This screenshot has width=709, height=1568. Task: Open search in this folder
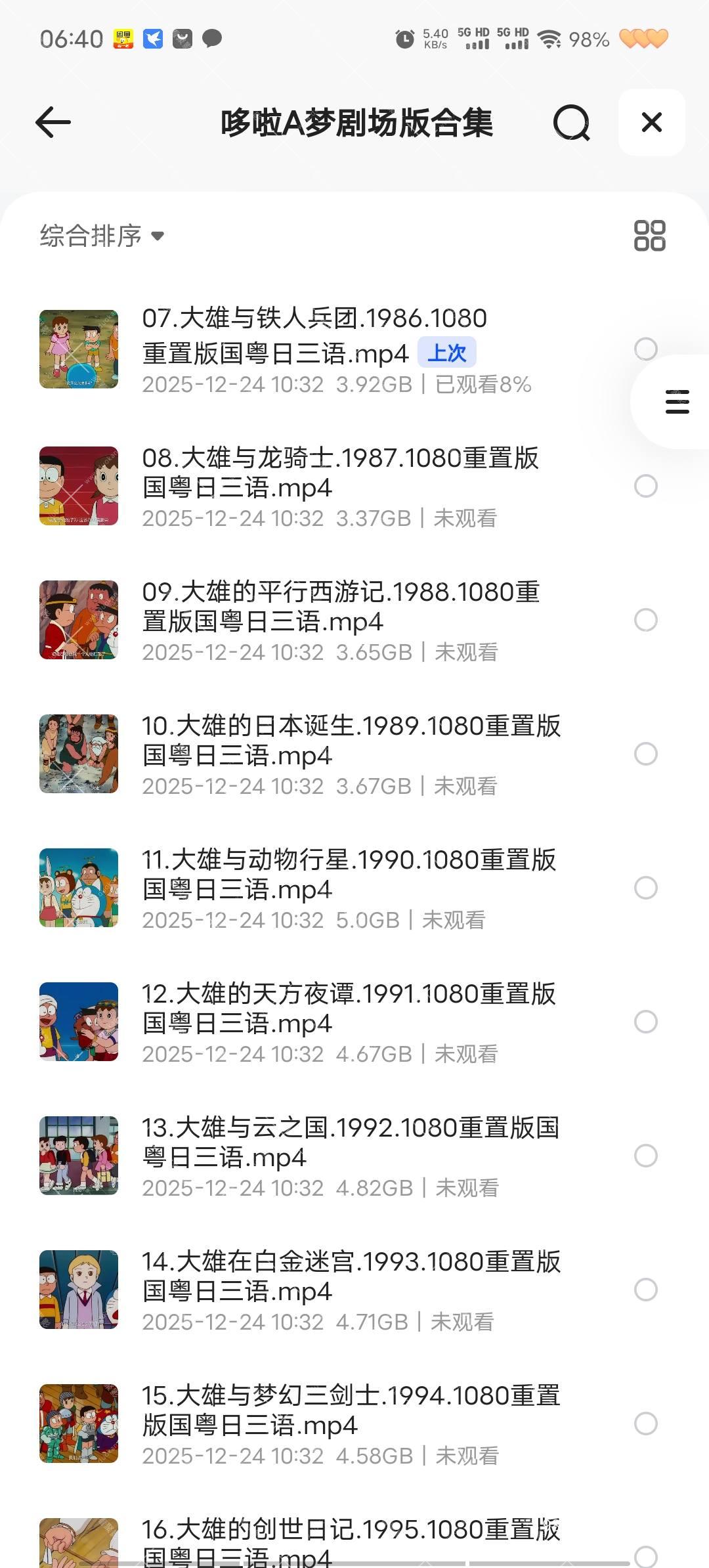point(571,123)
